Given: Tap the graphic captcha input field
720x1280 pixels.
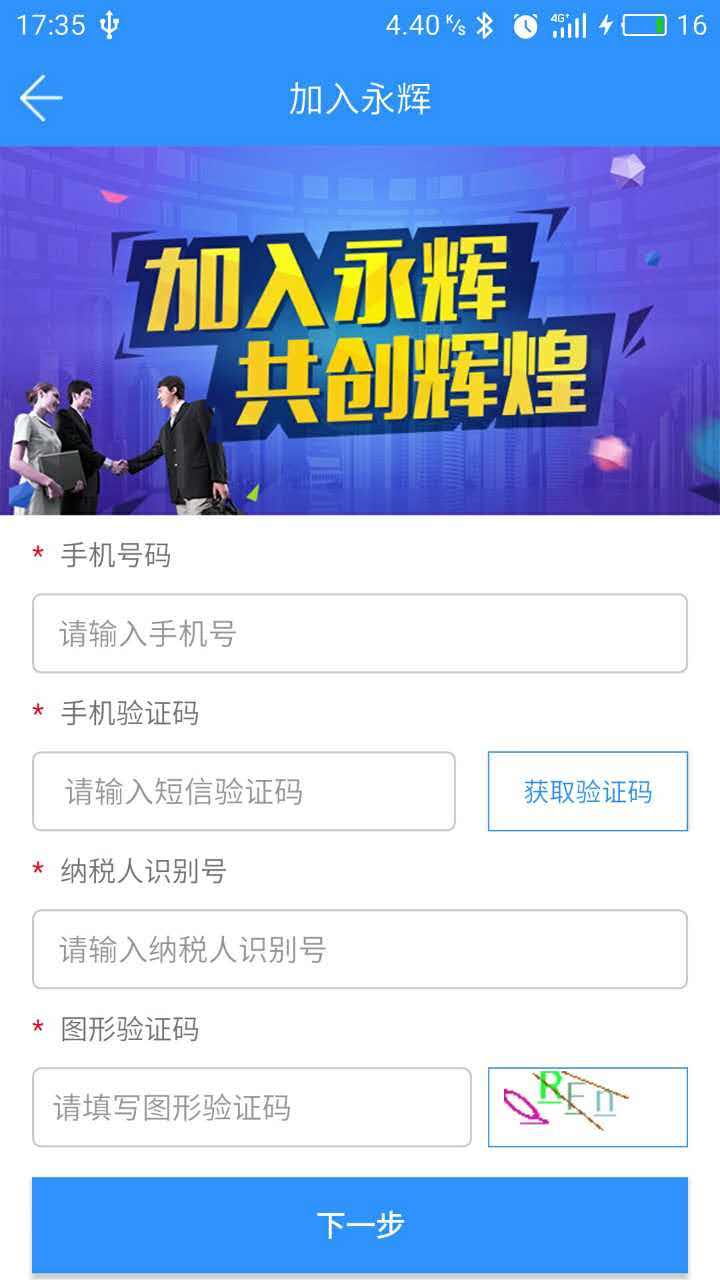Looking at the screenshot, I should (252, 1108).
